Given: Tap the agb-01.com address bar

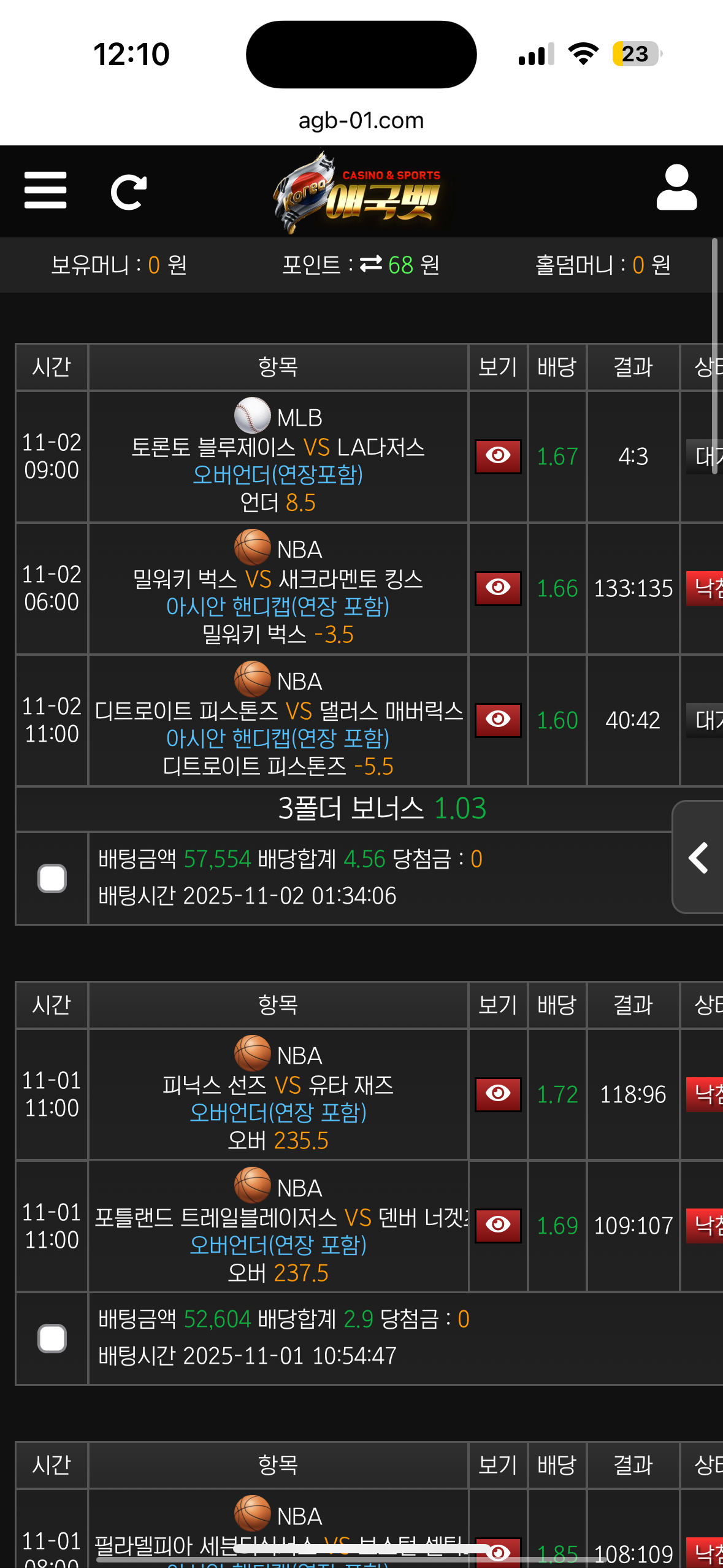Looking at the screenshot, I should pyautogui.click(x=361, y=120).
